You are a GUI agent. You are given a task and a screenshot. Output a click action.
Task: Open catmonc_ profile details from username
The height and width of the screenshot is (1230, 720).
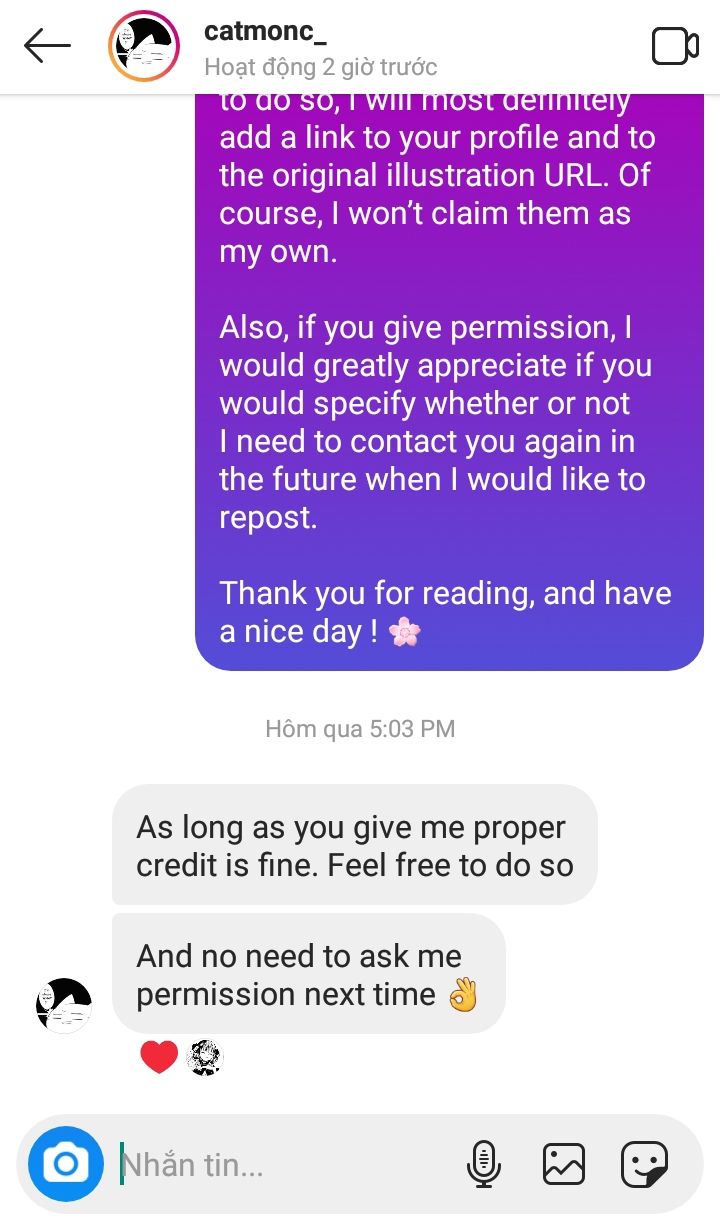tap(264, 32)
